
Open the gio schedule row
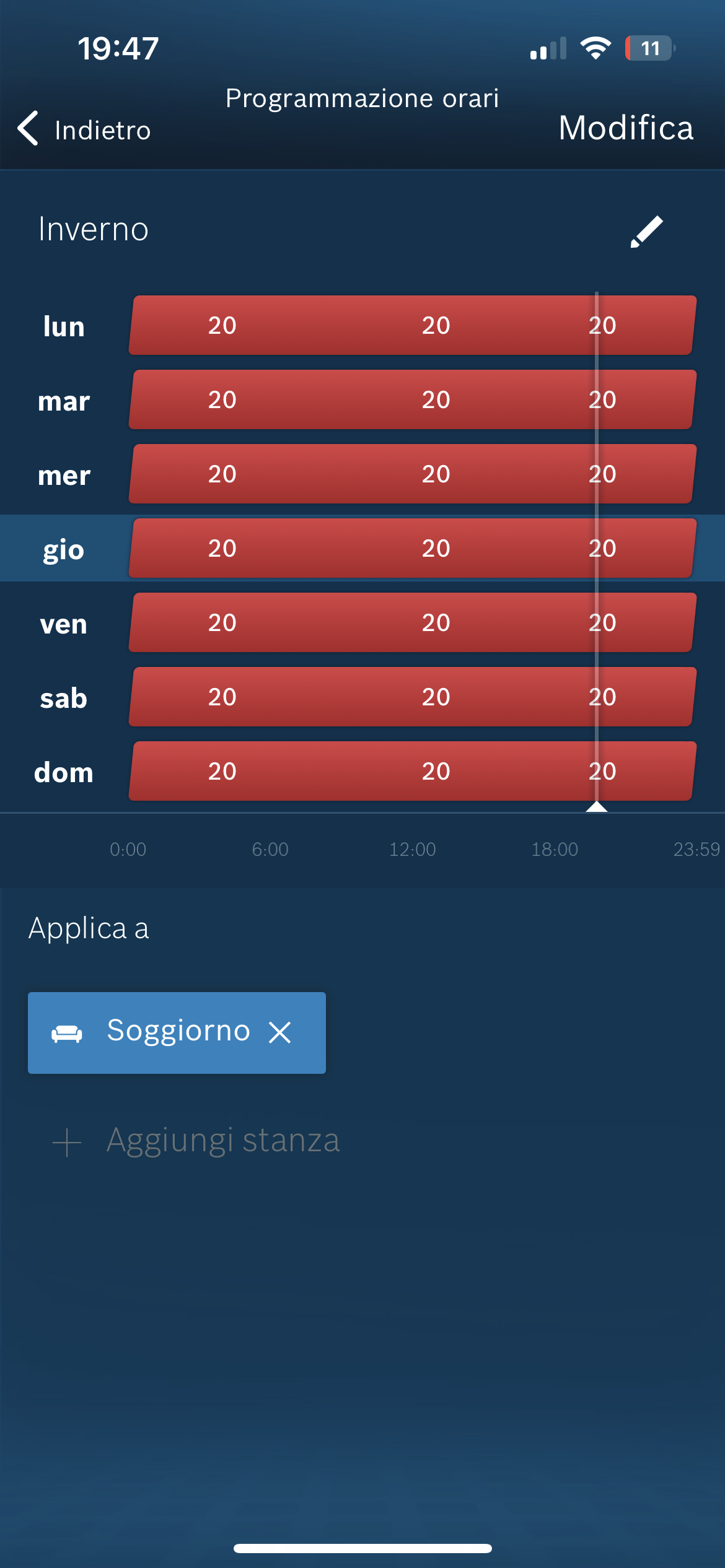click(x=362, y=548)
